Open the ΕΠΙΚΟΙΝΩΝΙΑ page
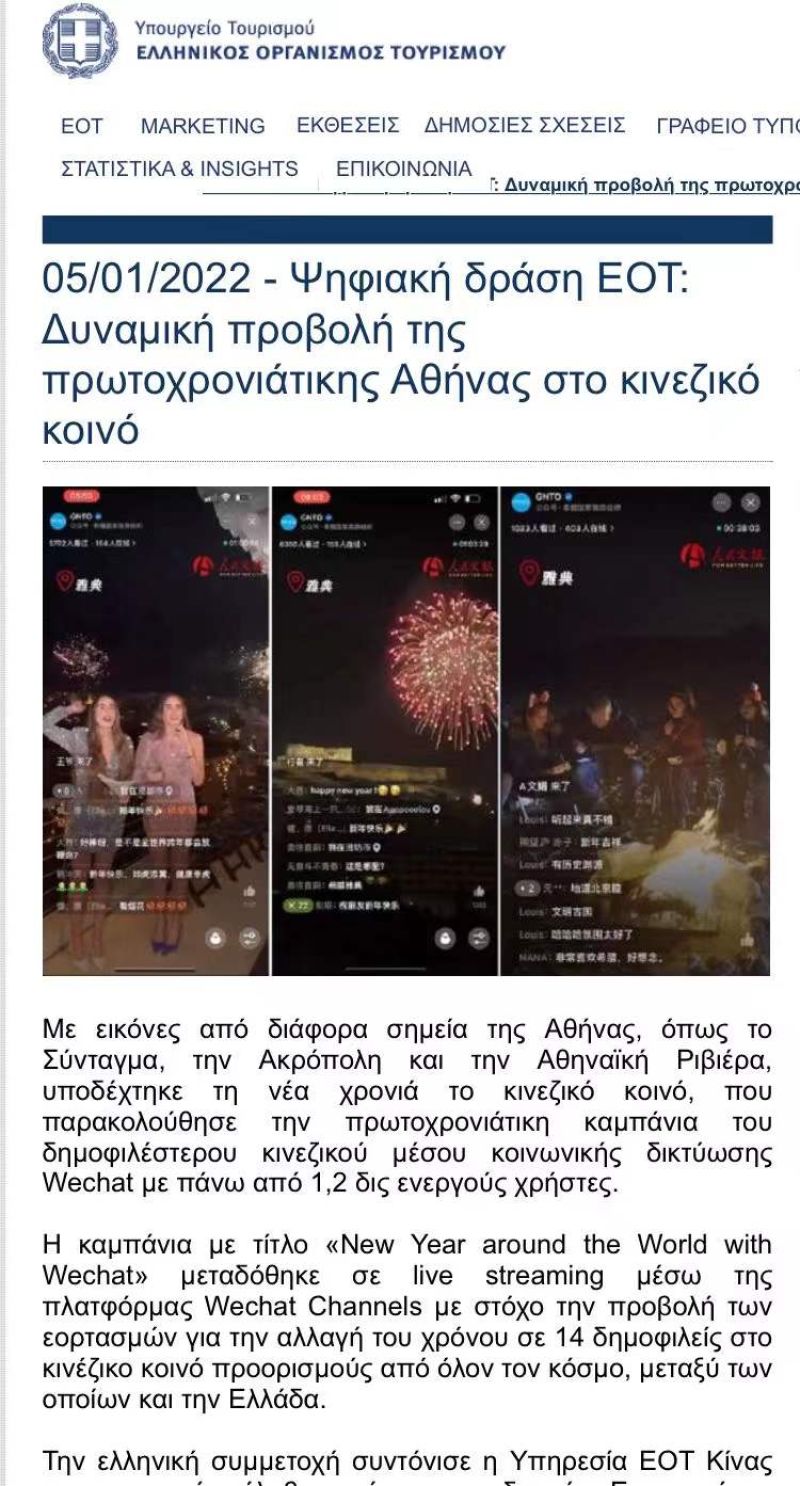 pyautogui.click(x=404, y=169)
